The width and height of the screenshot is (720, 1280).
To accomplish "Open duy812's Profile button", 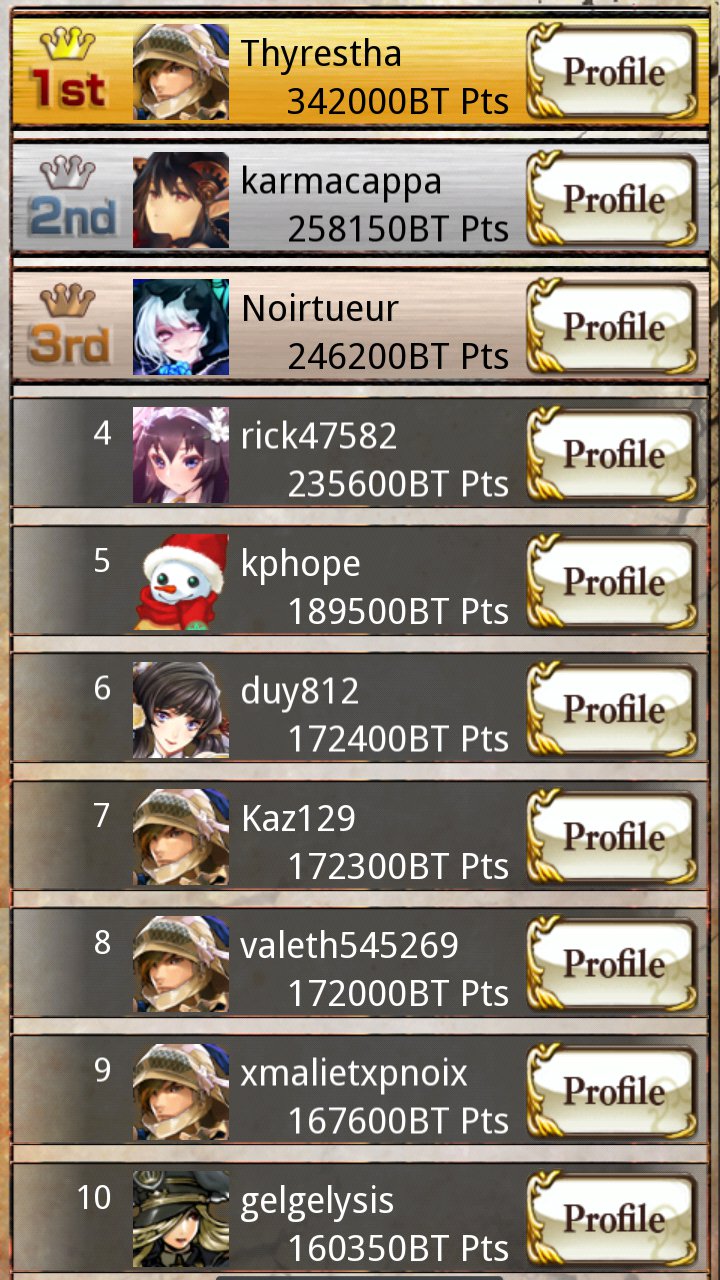I will 612,709.
